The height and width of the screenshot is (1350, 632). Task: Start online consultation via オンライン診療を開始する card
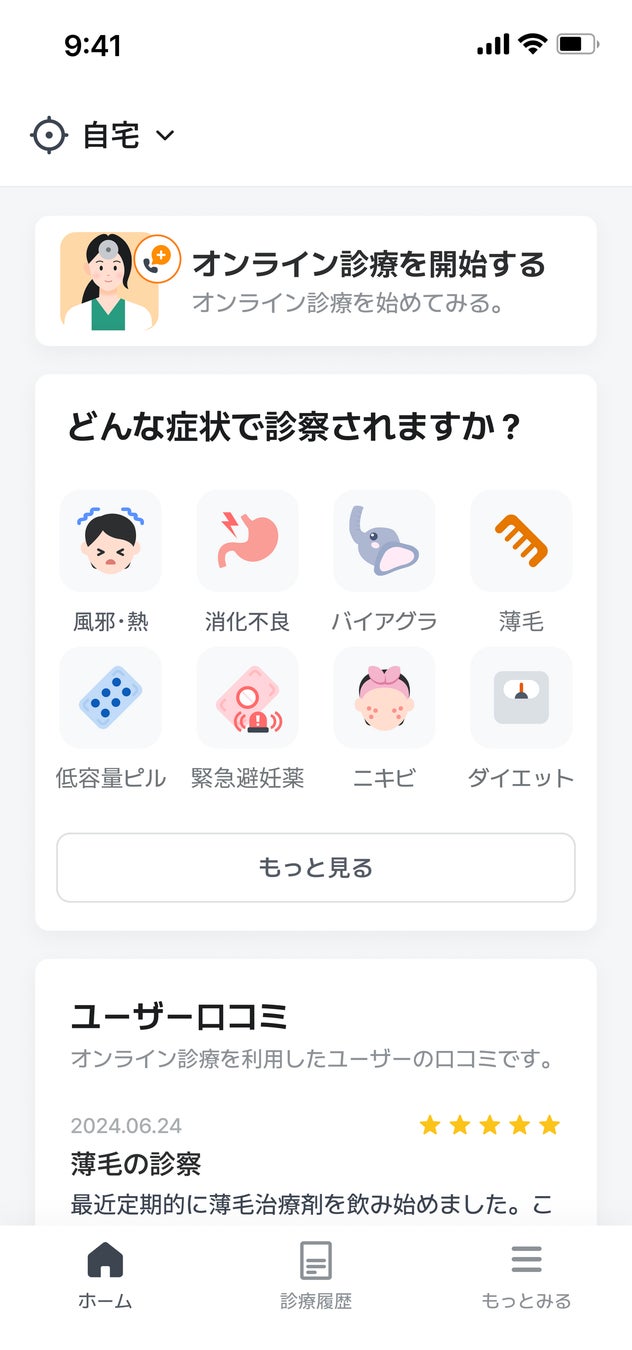tap(316, 281)
